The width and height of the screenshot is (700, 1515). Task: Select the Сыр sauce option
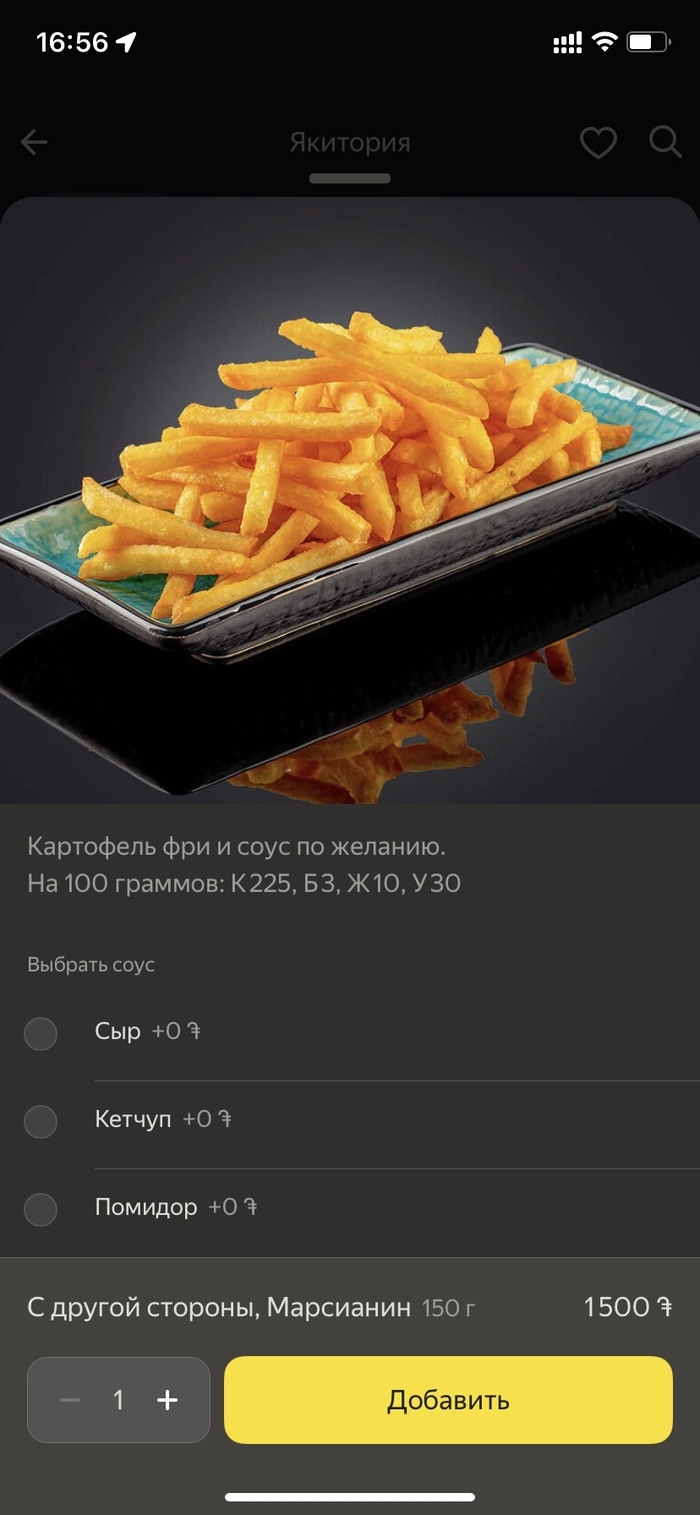(x=41, y=1033)
